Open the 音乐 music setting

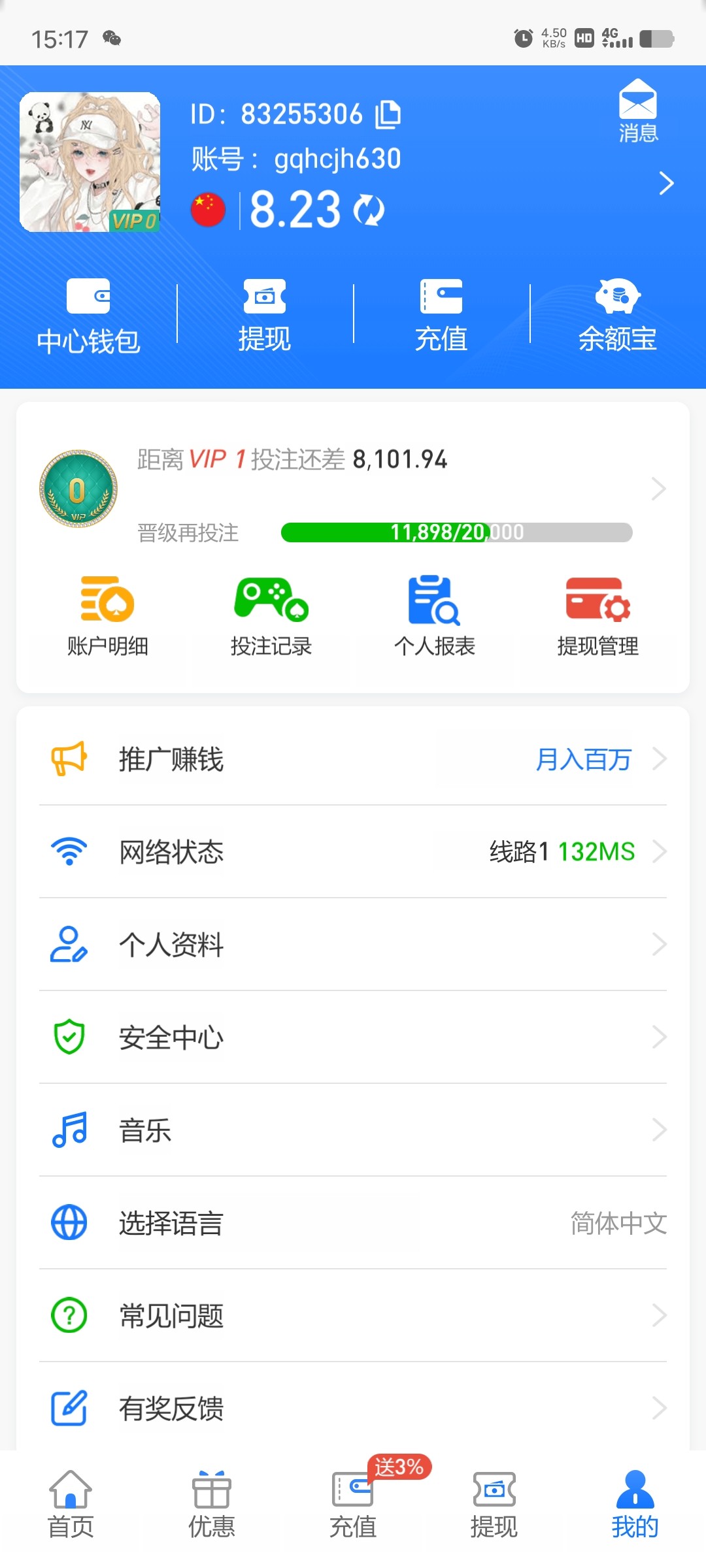[x=353, y=1130]
